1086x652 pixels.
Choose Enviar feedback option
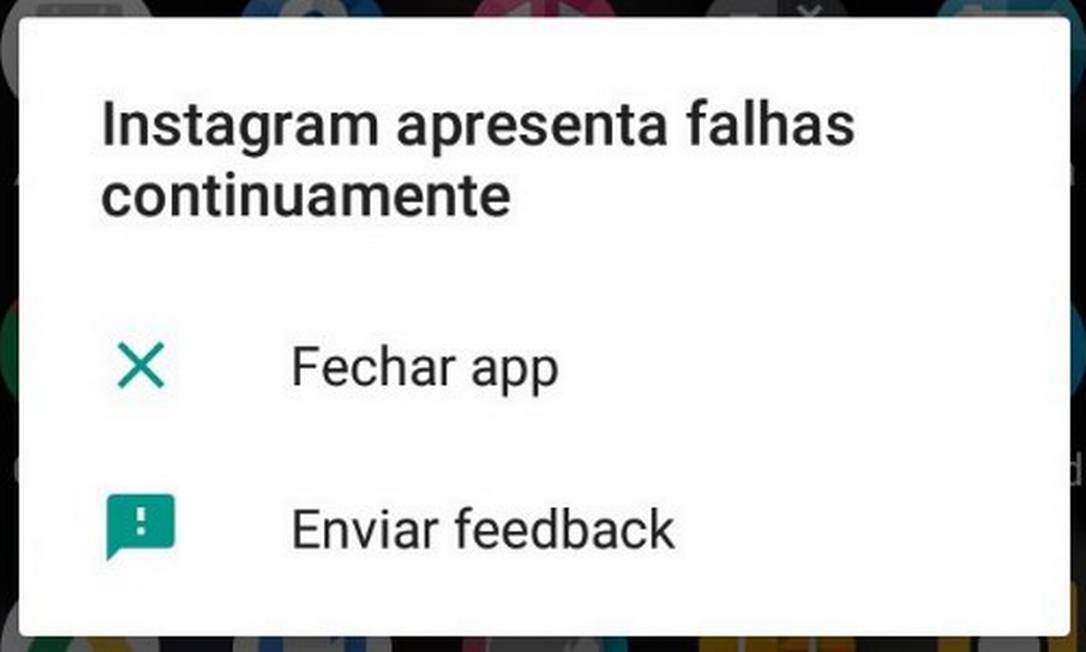click(x=482, y=528)
